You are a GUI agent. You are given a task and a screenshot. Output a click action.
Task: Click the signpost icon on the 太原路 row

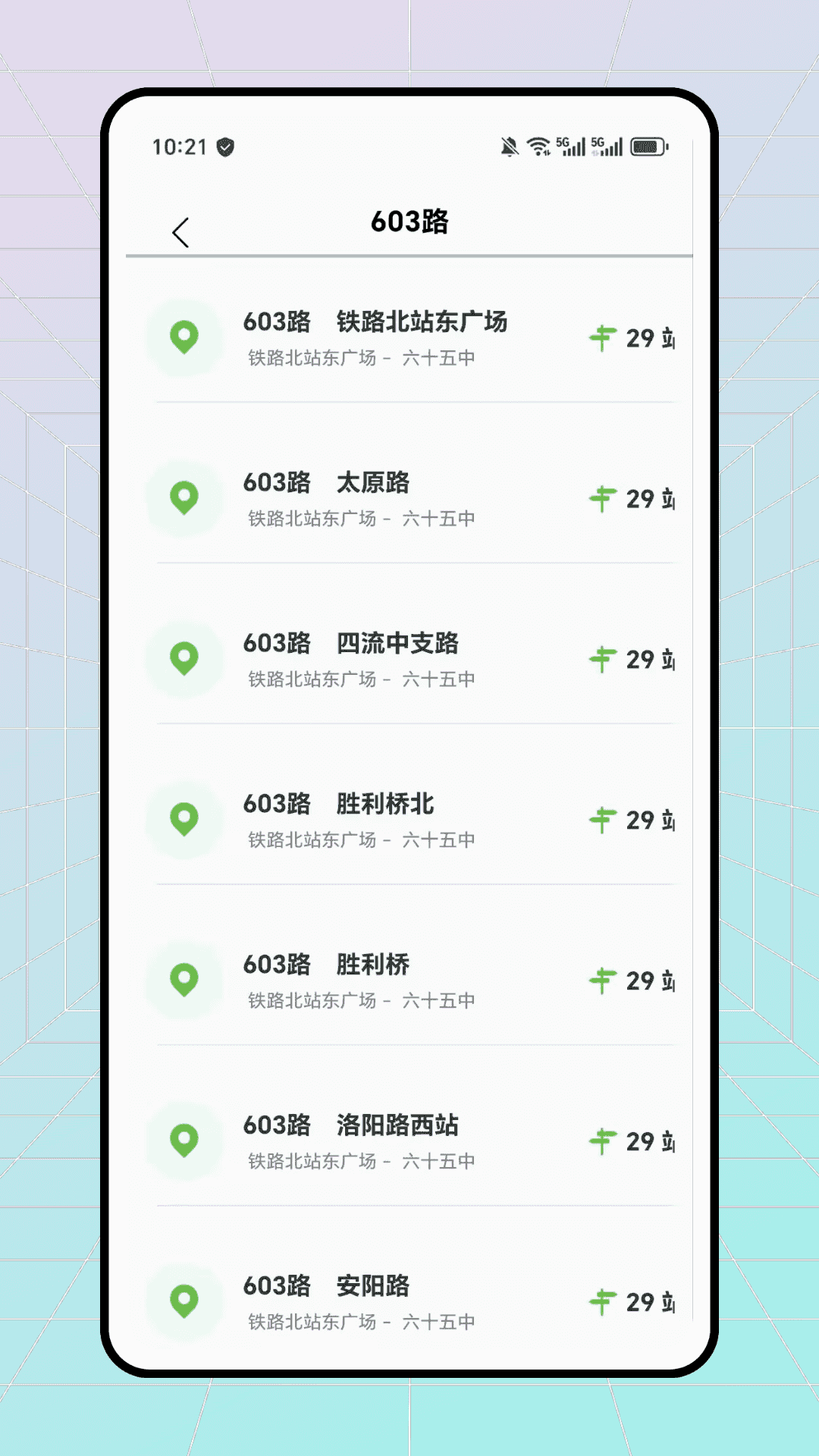tap(601, 499)
